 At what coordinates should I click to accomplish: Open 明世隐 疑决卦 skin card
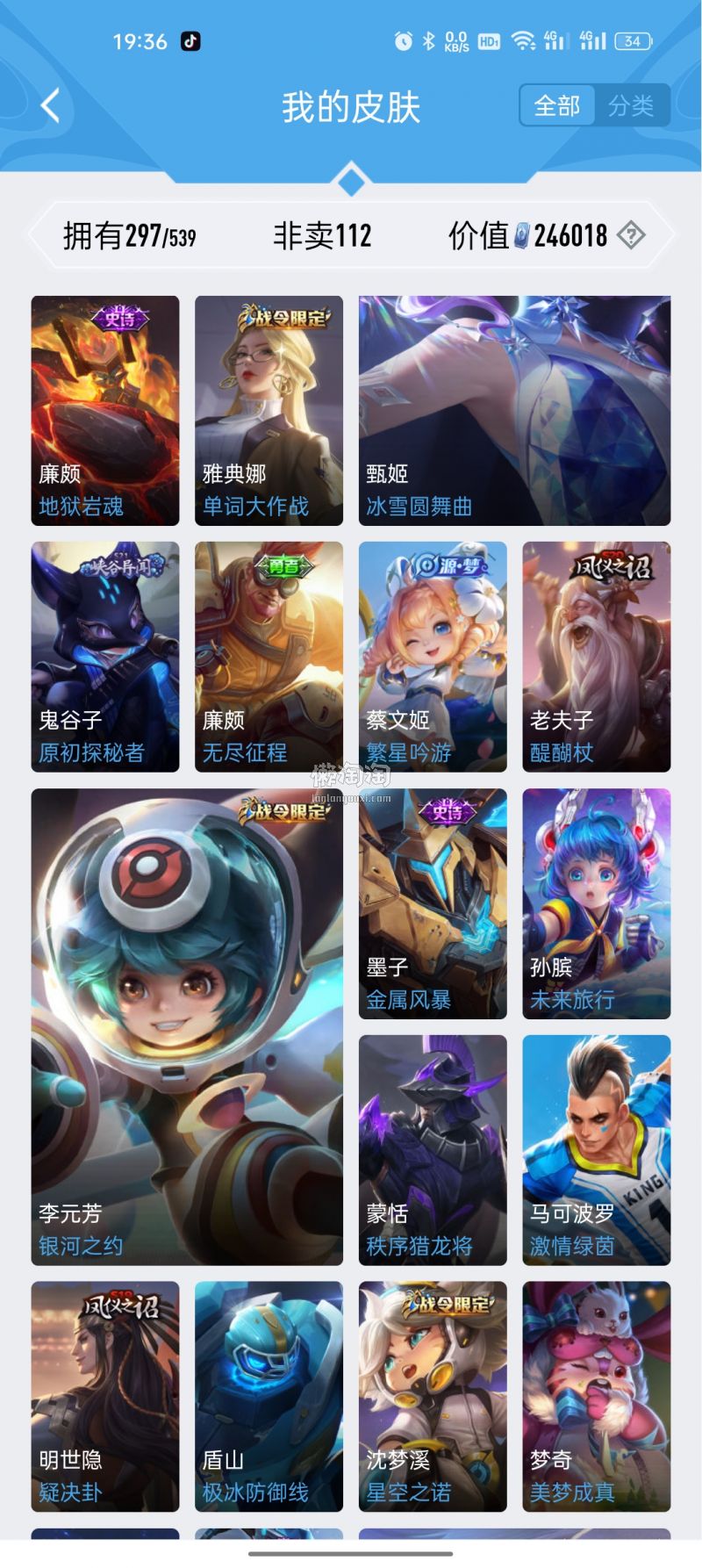(105, 1396)
